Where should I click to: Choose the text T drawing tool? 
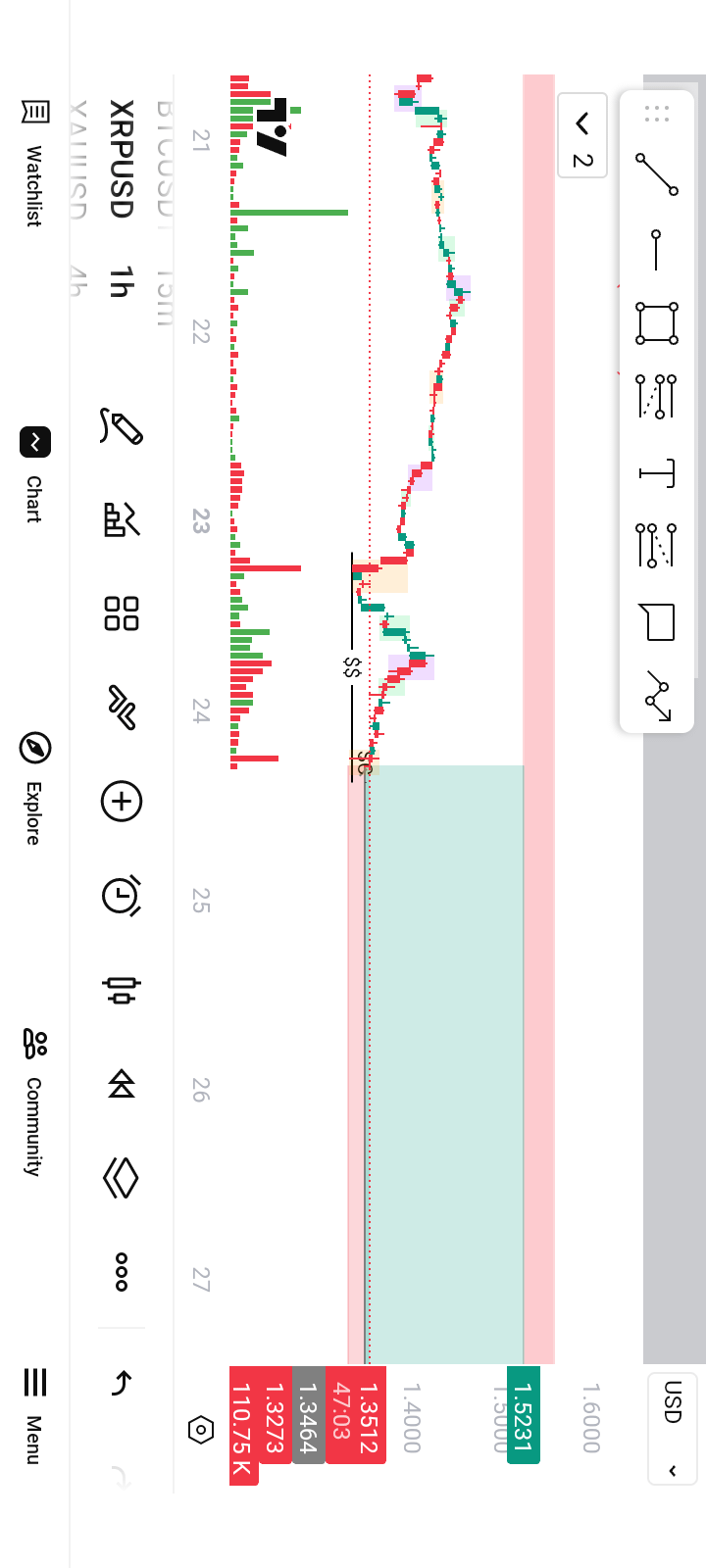point(656,472)
